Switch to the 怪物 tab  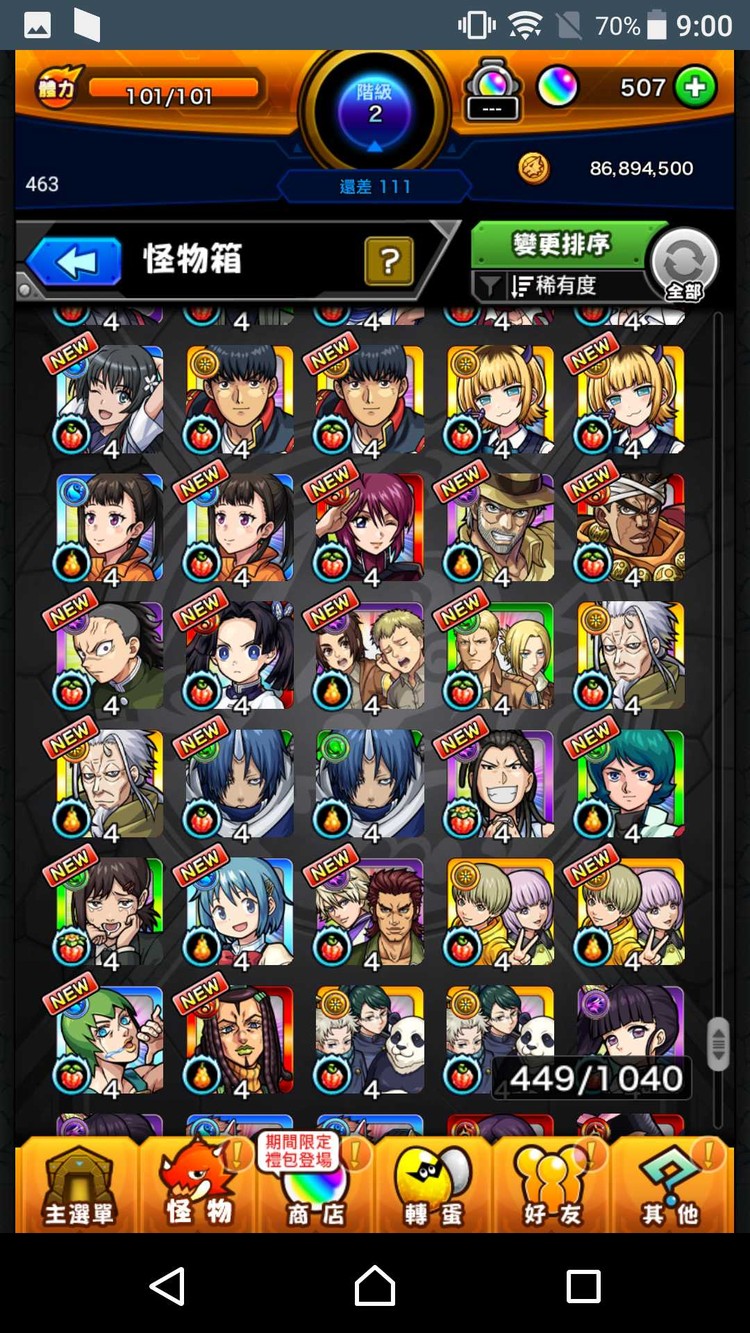click(x=198, y=1185)
